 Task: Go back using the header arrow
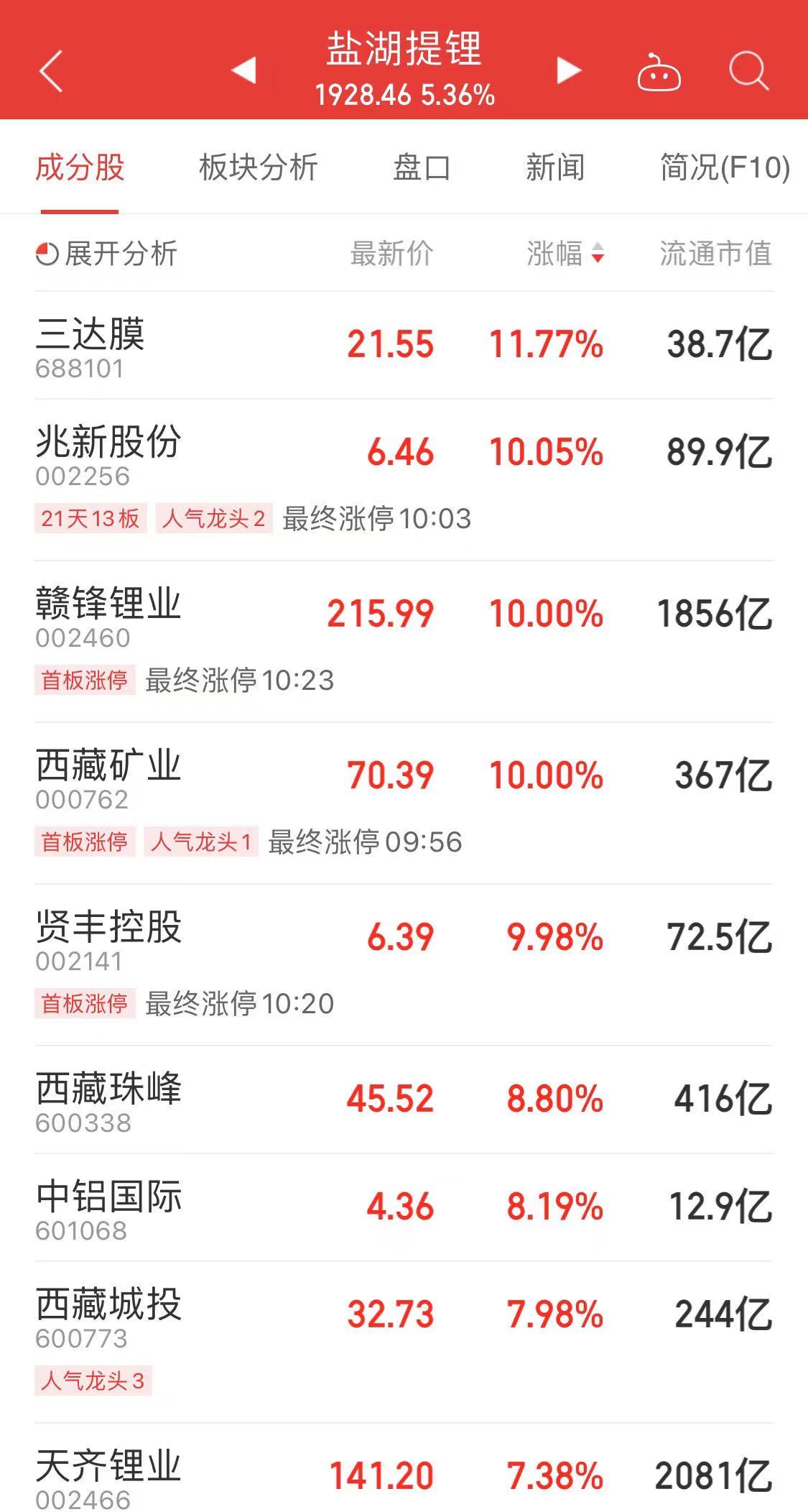51,70
